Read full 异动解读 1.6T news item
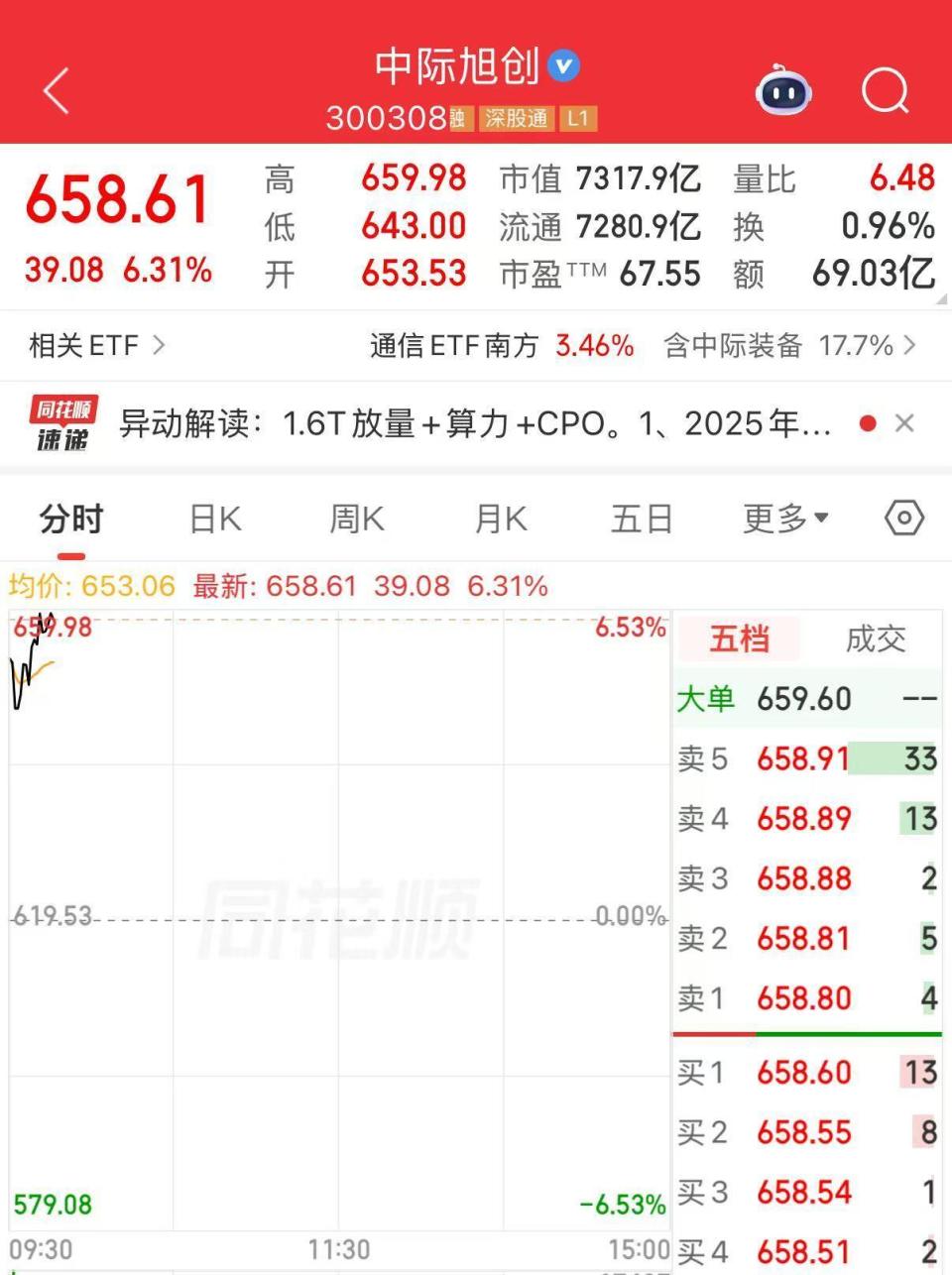952x1275 pixels. point(476,423)
